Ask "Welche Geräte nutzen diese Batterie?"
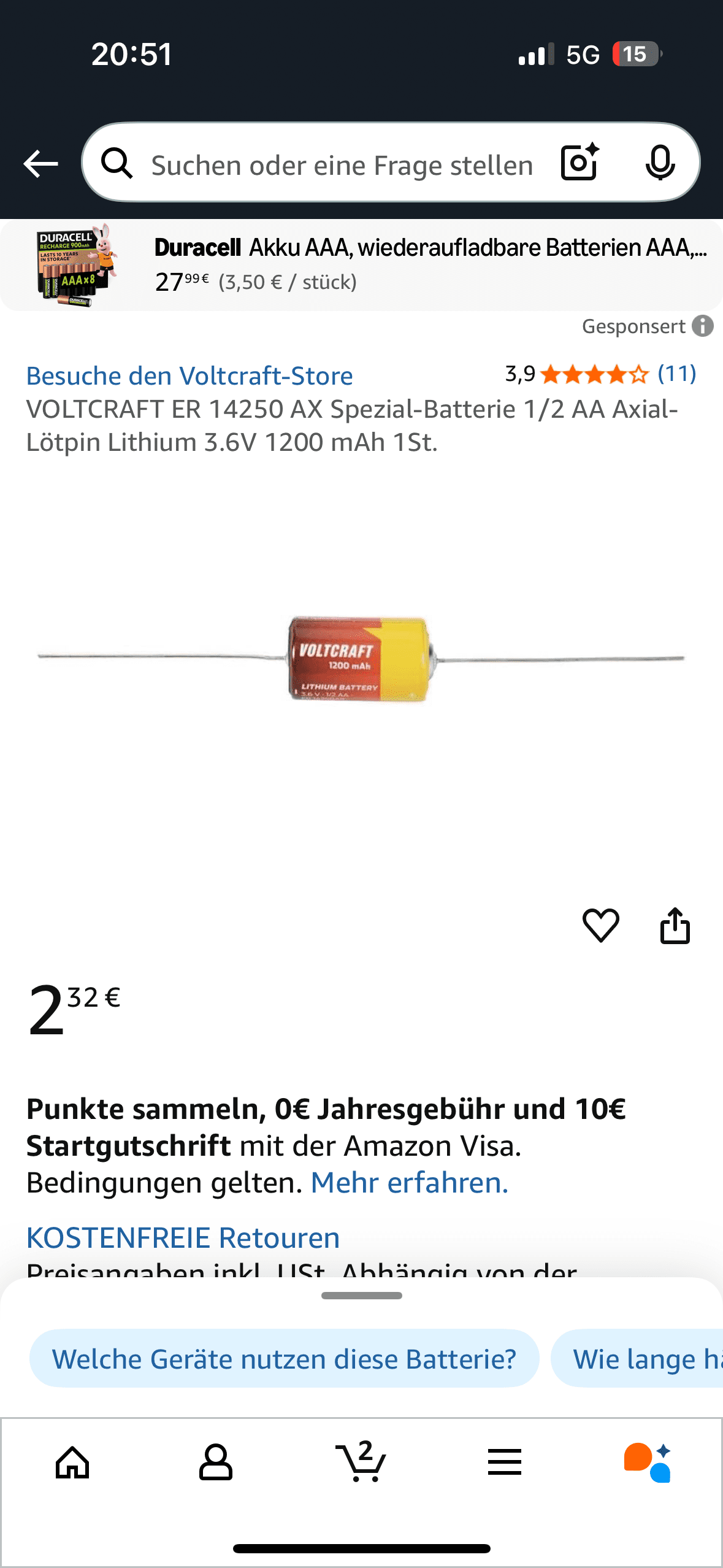Screen dimensions: 723x1568 pyautogui.click(x=284, y=1359)
